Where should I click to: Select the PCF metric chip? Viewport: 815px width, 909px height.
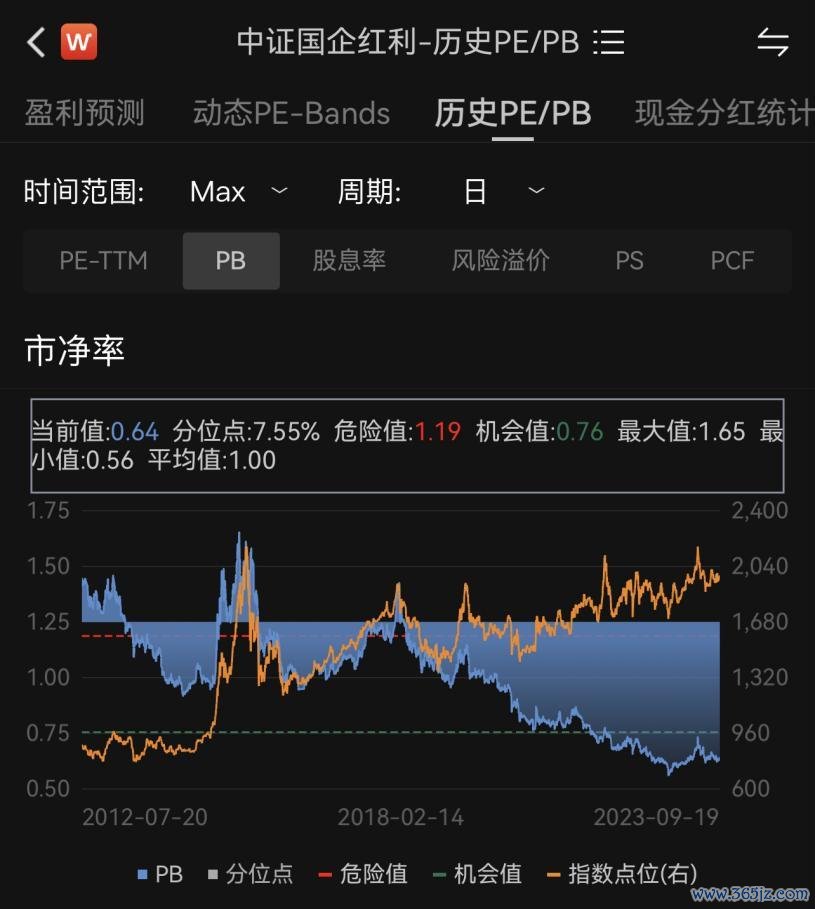(x=732, y=261)
